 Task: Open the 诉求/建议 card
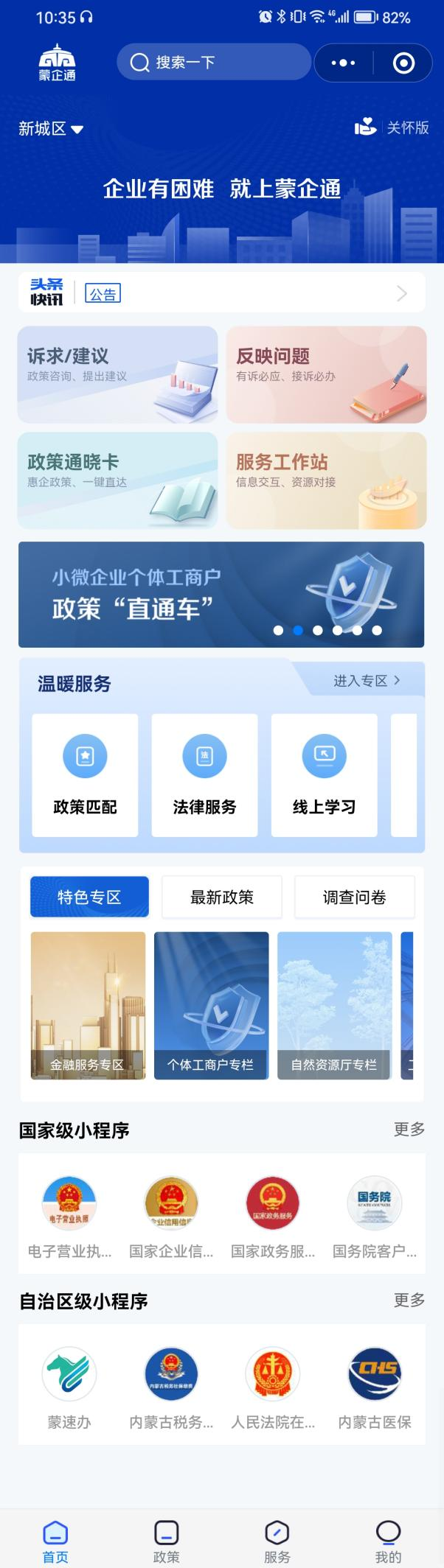[117, 374]
